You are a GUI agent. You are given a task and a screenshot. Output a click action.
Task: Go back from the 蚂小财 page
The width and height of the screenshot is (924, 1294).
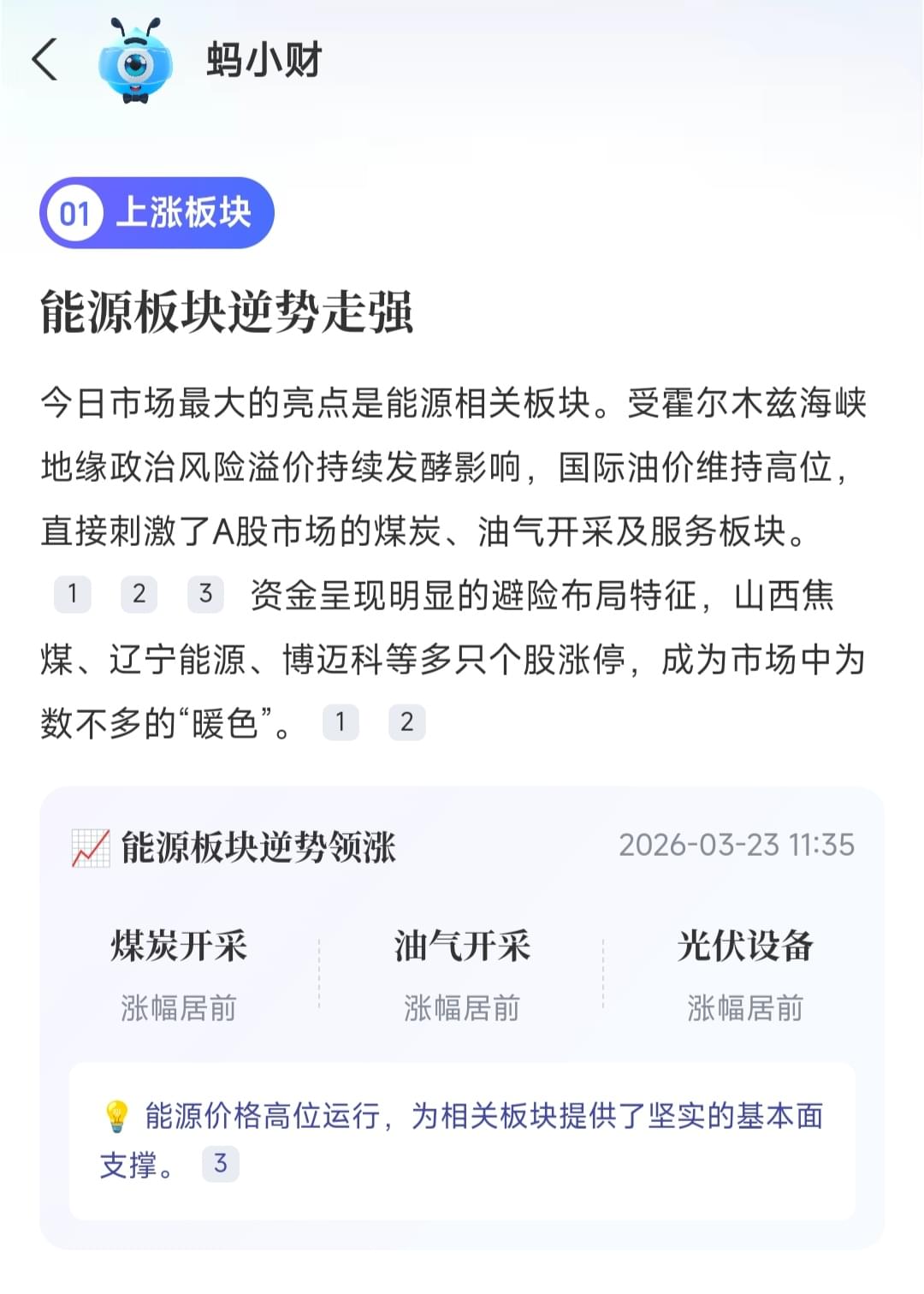(x=44, y=60)
